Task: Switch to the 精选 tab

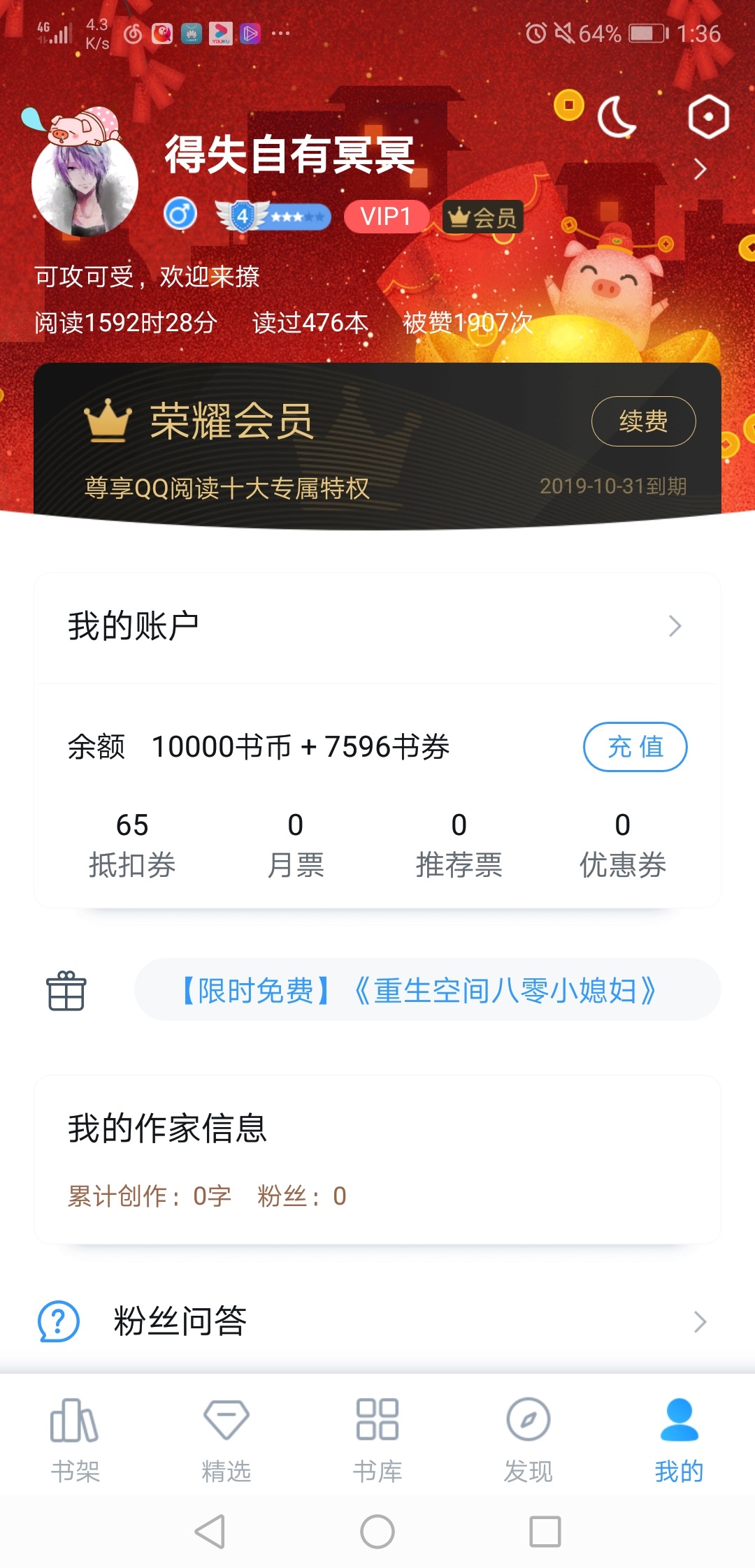Action: (x=226, y=1439)
